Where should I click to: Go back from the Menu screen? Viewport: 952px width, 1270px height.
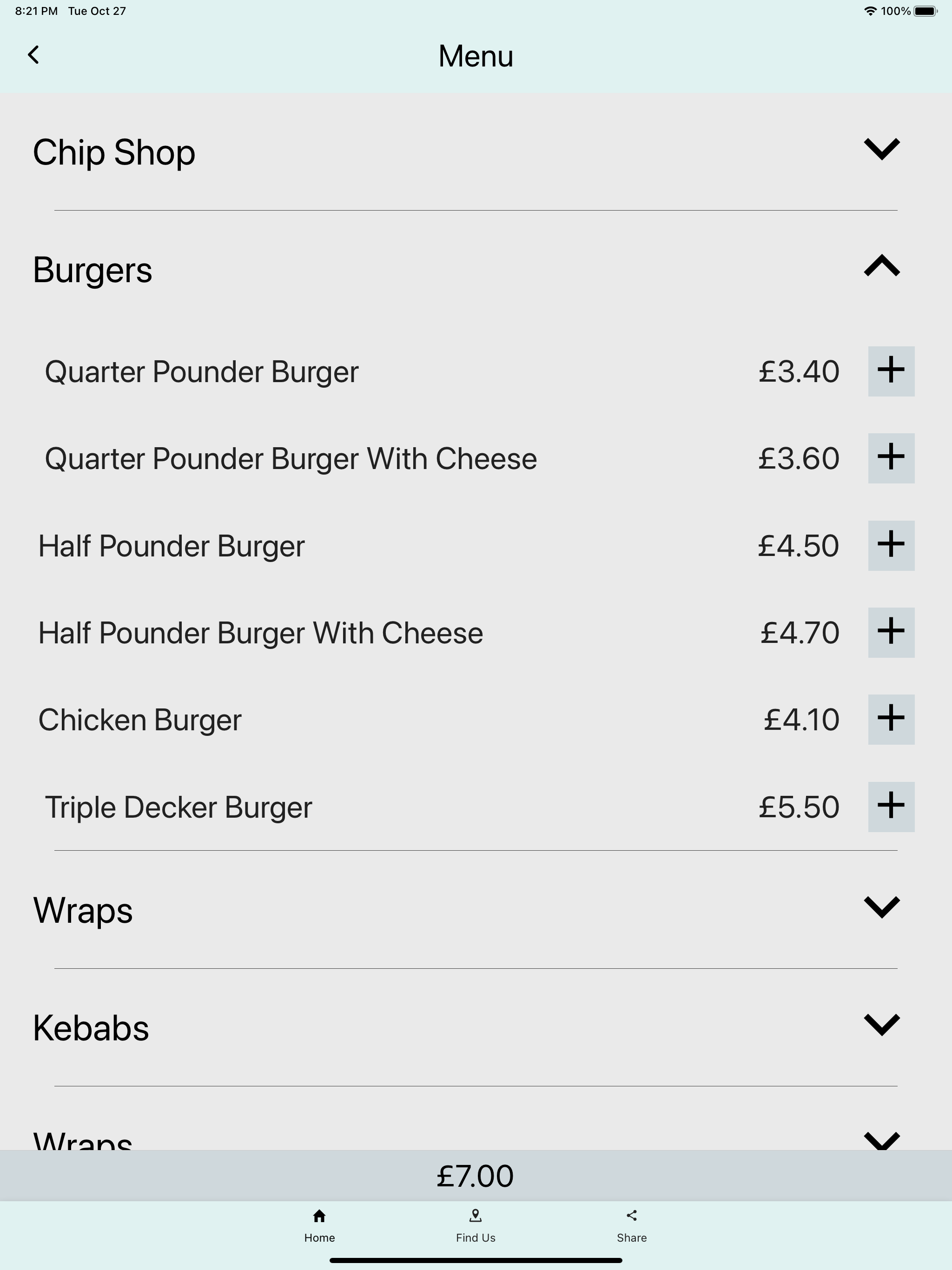coord(34,55)
